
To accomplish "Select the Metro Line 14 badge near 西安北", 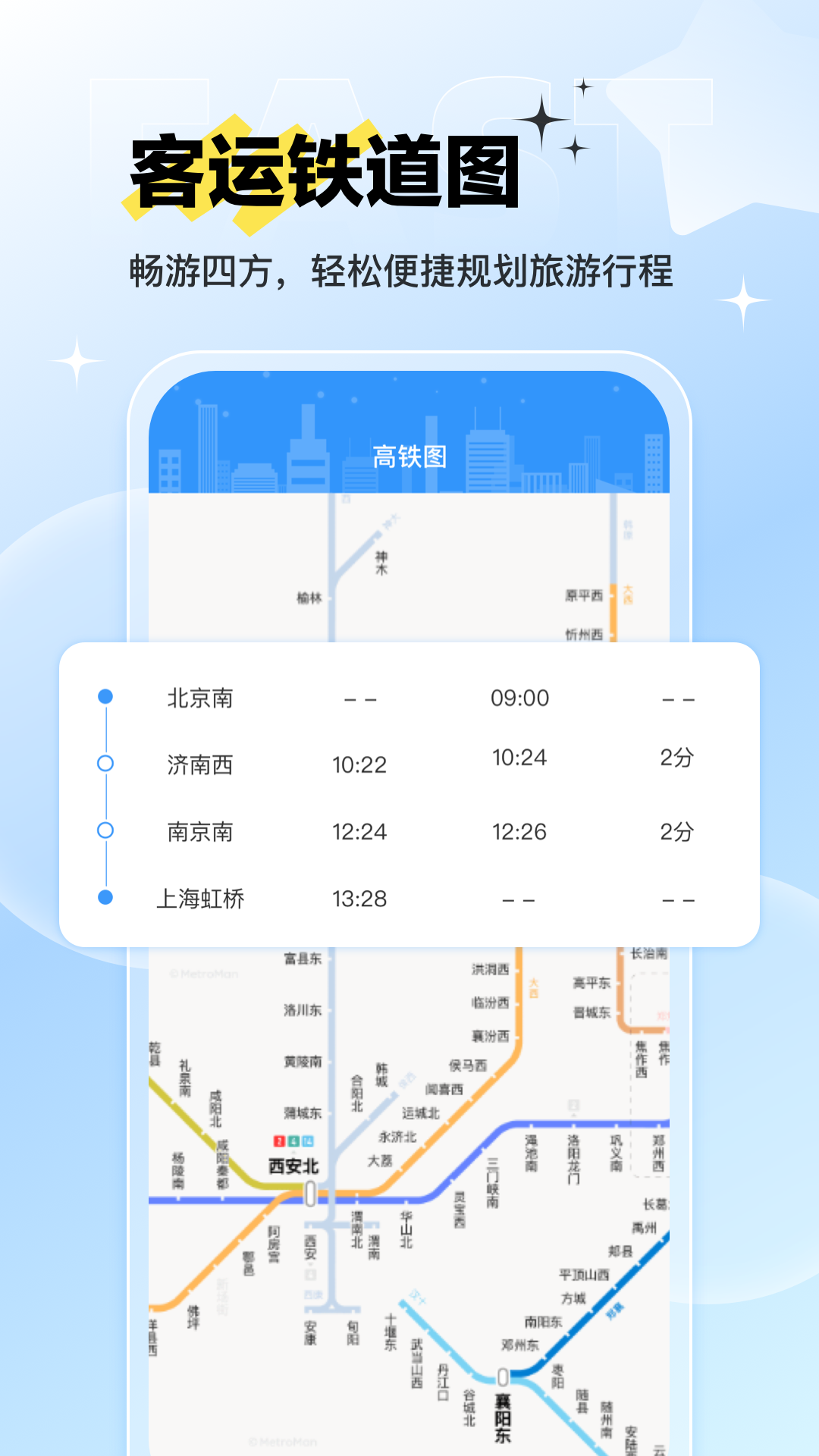I will 308,1141.
